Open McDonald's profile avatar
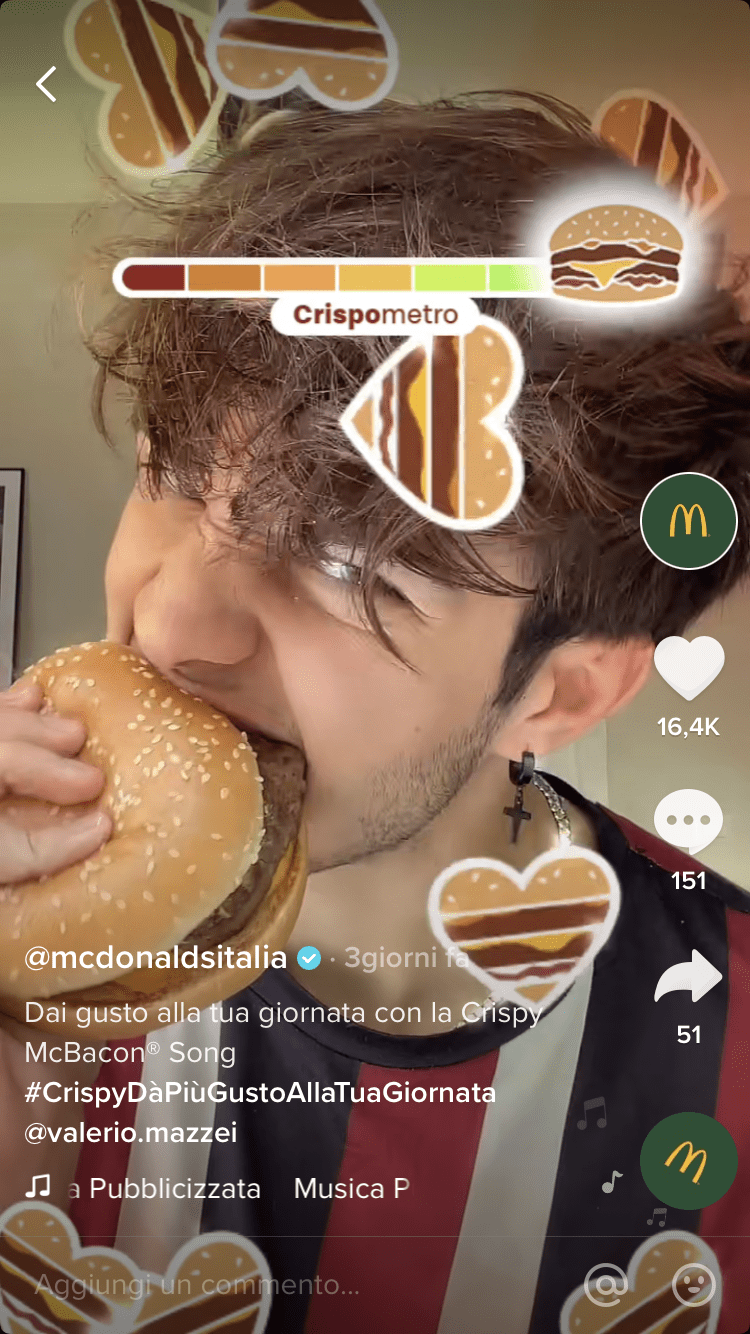 point(688,520)
